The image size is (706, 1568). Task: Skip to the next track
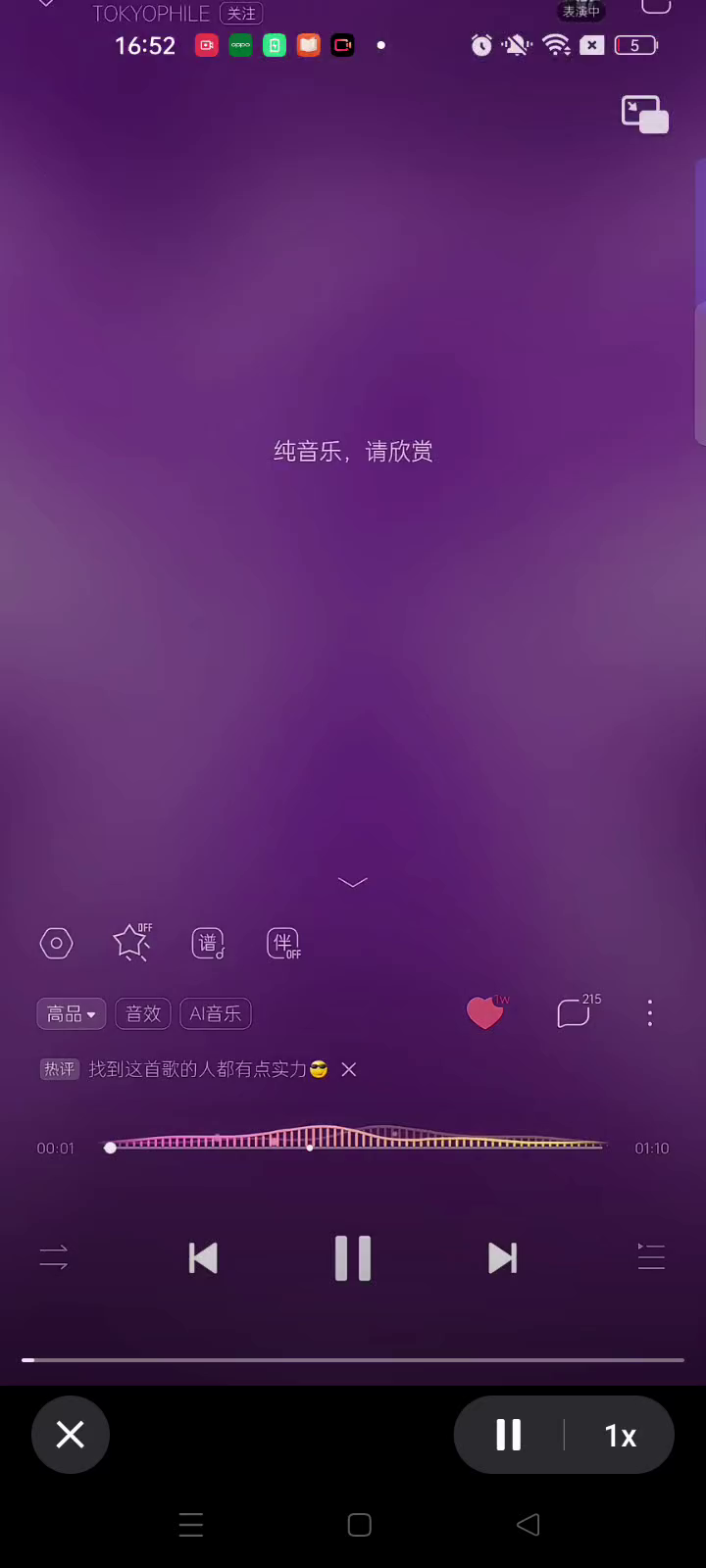[502, 1258]
